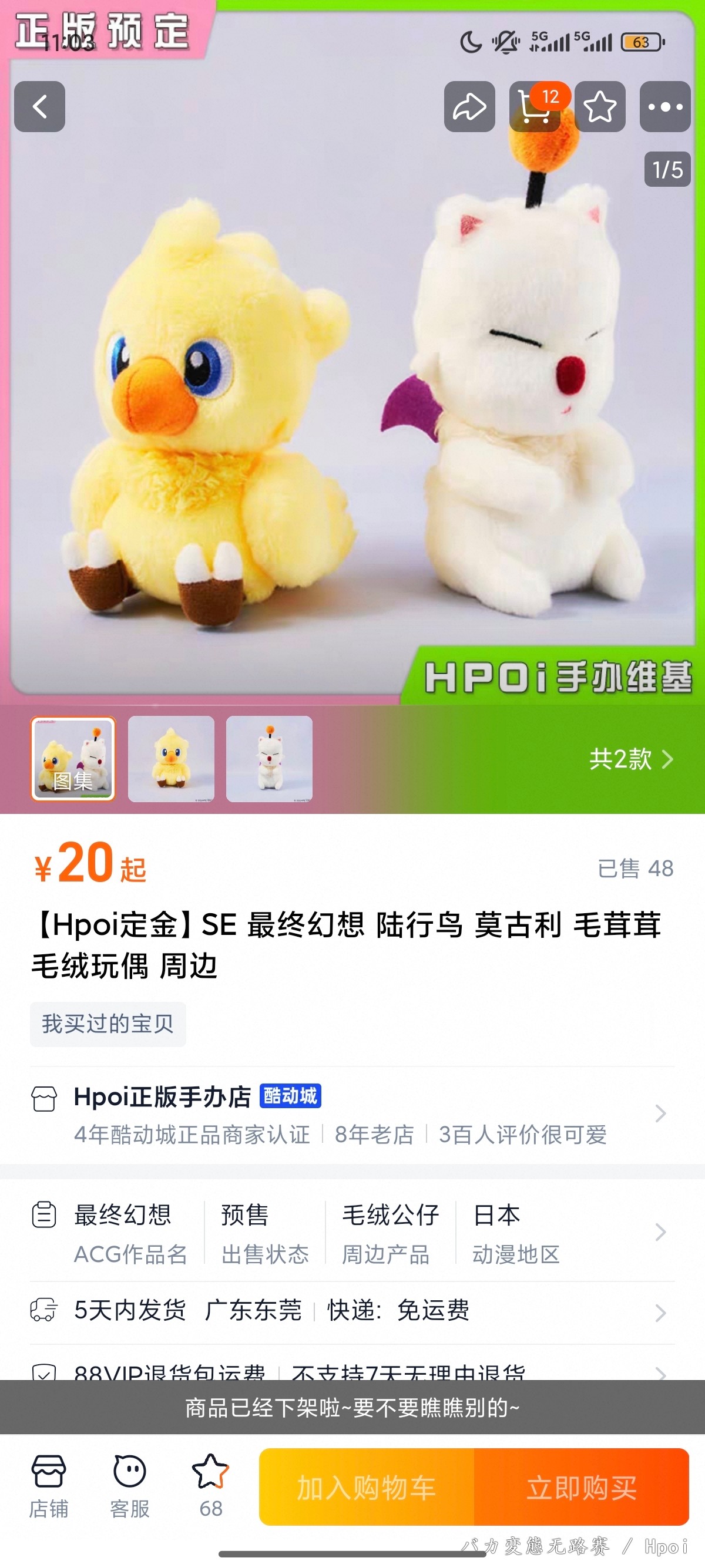Open the three-dot overflow menu

tap(665, 106)
